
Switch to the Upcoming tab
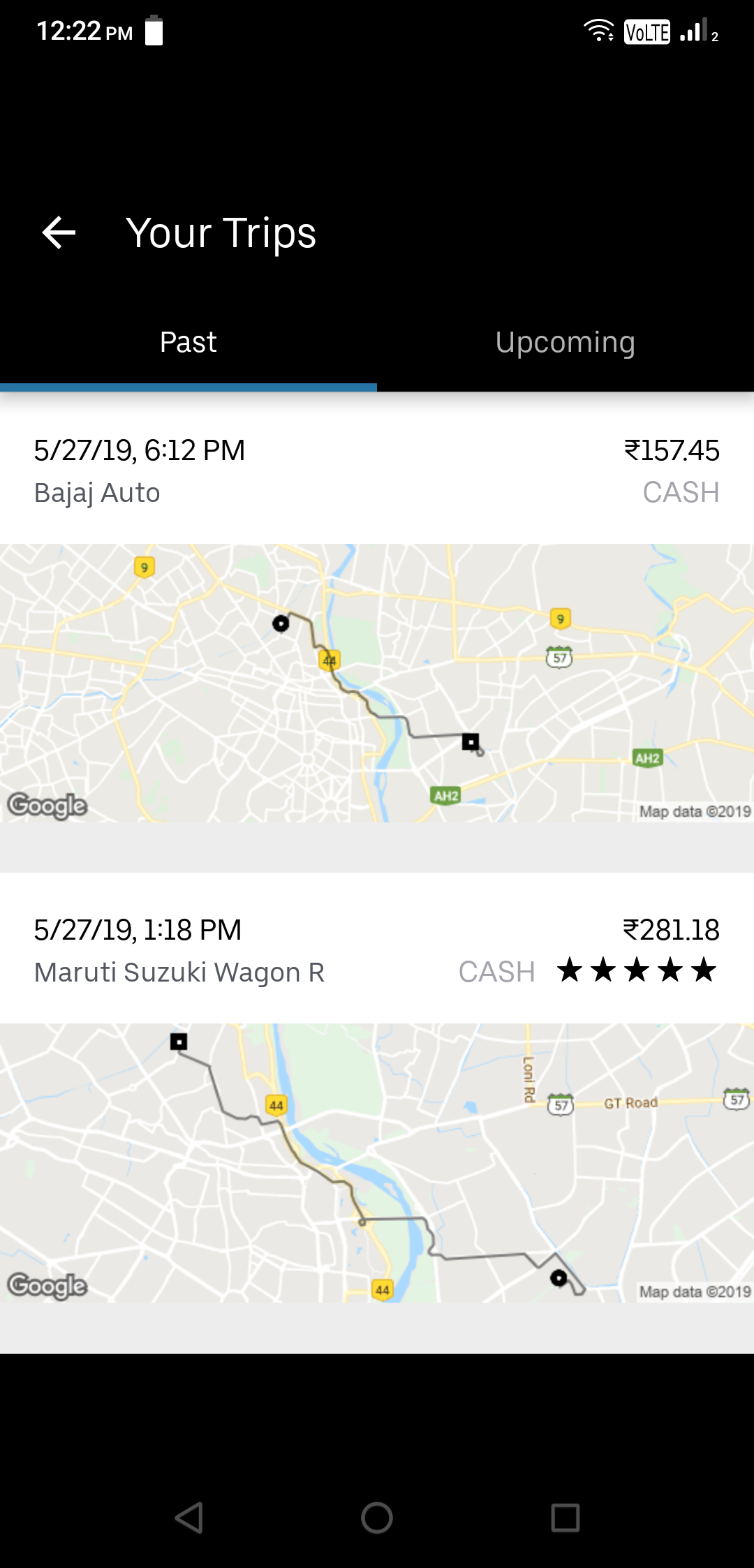pos(565,343)
